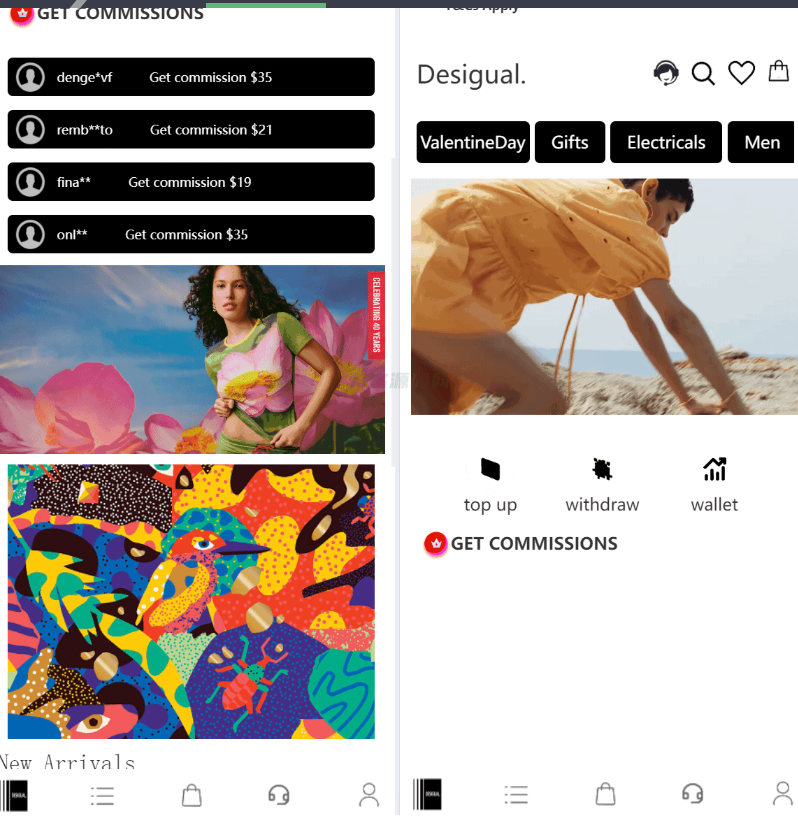The width and height of the screenshot is (798, 822).
Task: Open the customer support headset in header
Action: (x=666, y=73)
